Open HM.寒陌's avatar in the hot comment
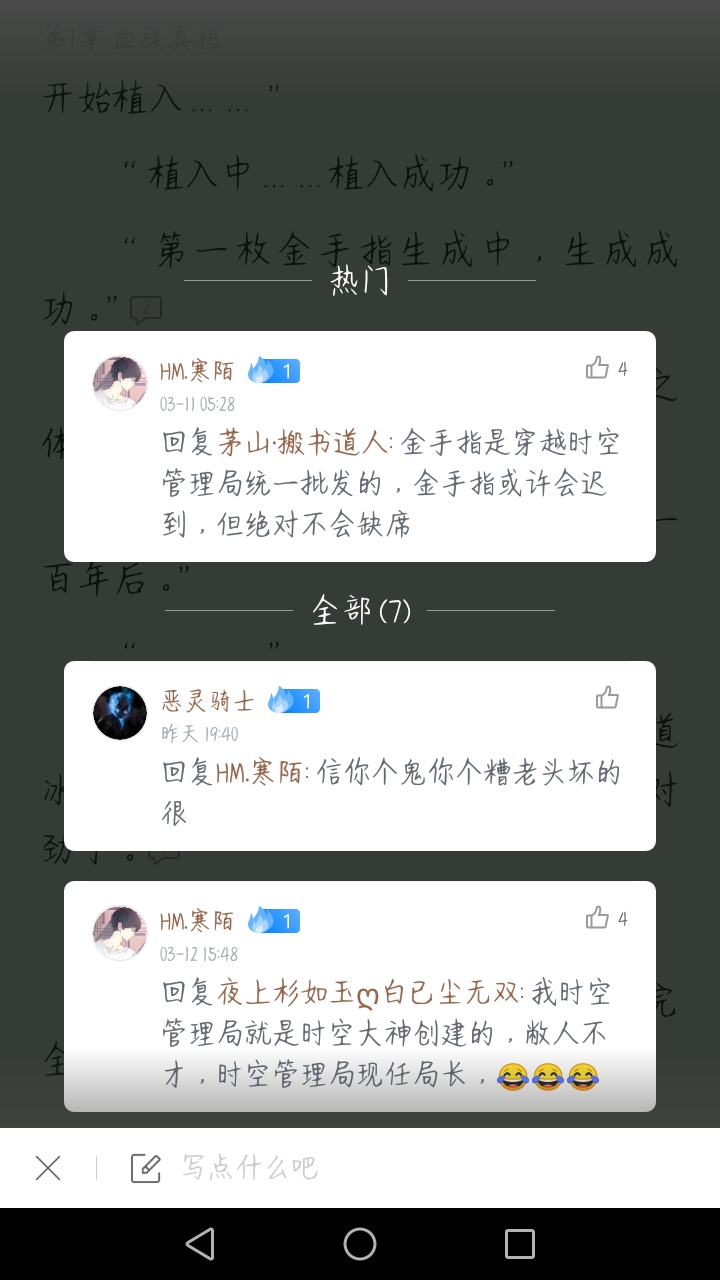The width and height of the screenshot is (720, 1280). tap(120, 383)
